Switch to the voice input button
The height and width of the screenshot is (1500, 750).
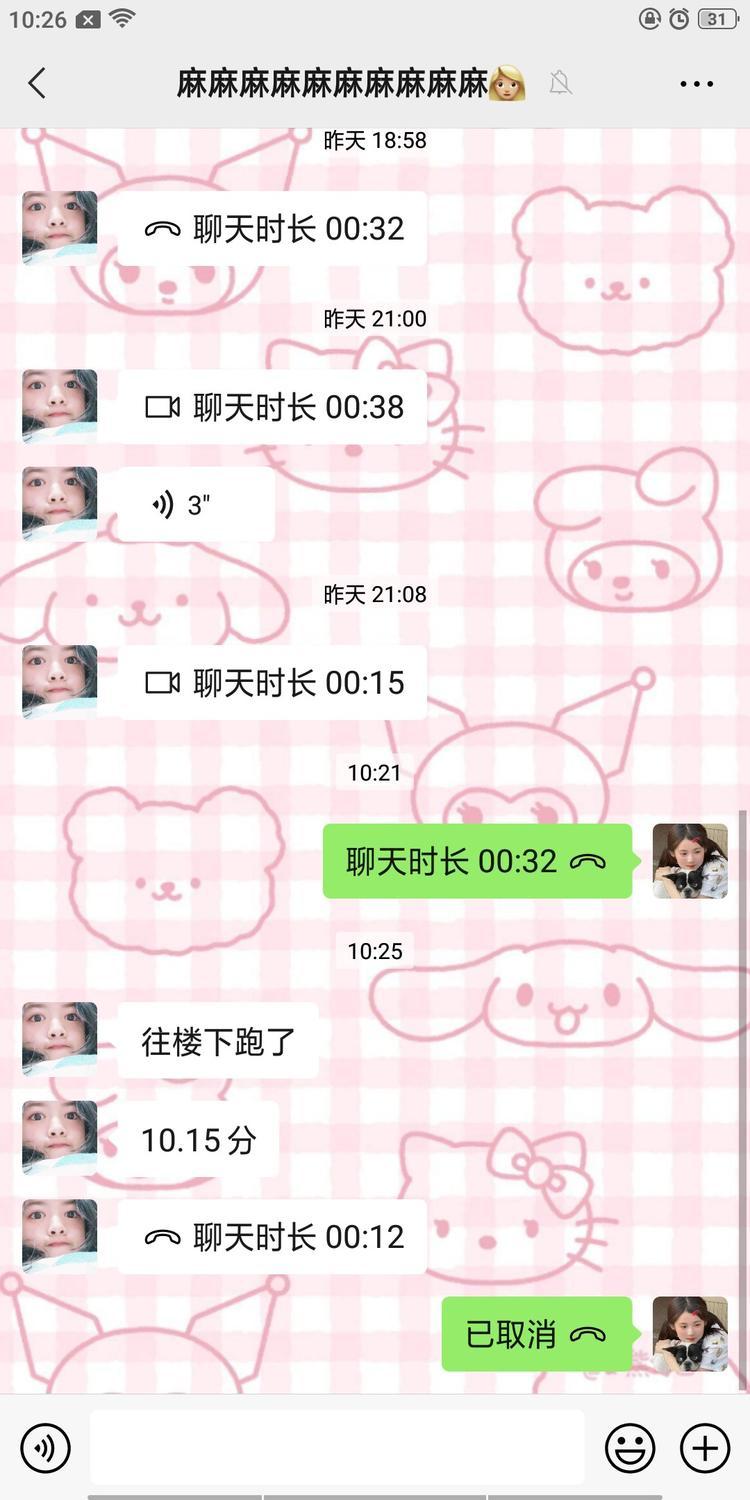(45, 1447)
